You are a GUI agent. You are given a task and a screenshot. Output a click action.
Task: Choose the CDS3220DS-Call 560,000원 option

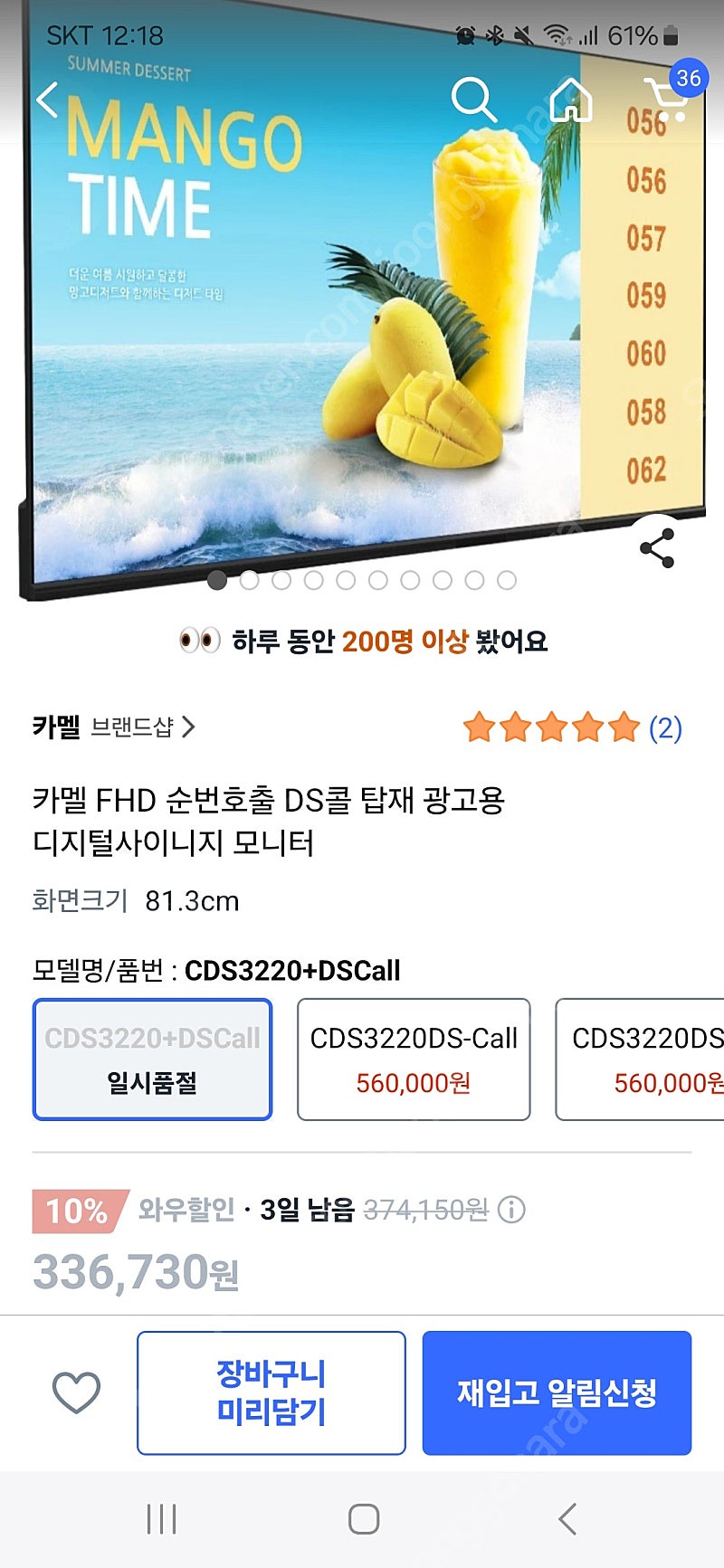coord(414,1060)
